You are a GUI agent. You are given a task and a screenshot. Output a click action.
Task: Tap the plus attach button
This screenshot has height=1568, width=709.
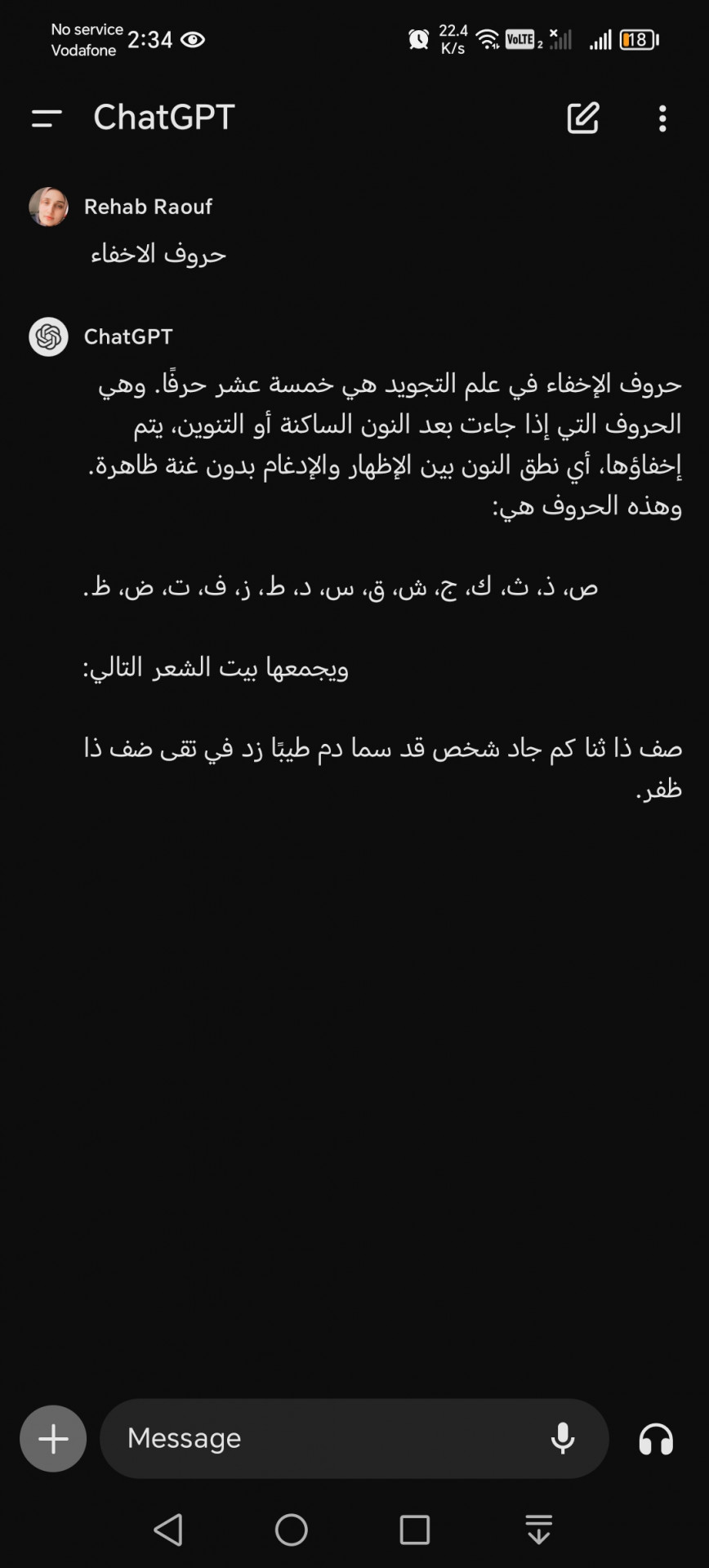(53, 1438)
